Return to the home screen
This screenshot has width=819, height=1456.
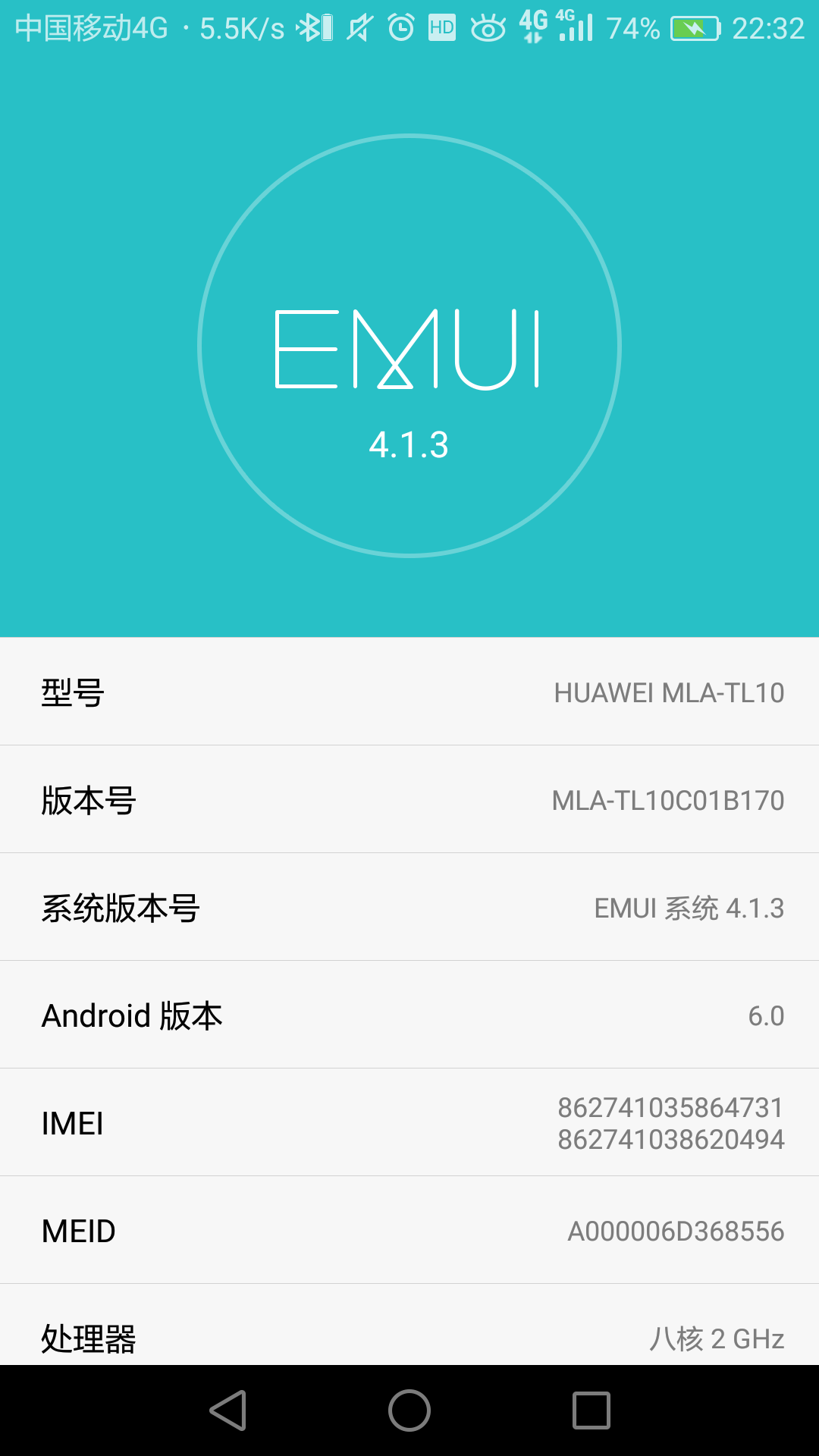409,1410
